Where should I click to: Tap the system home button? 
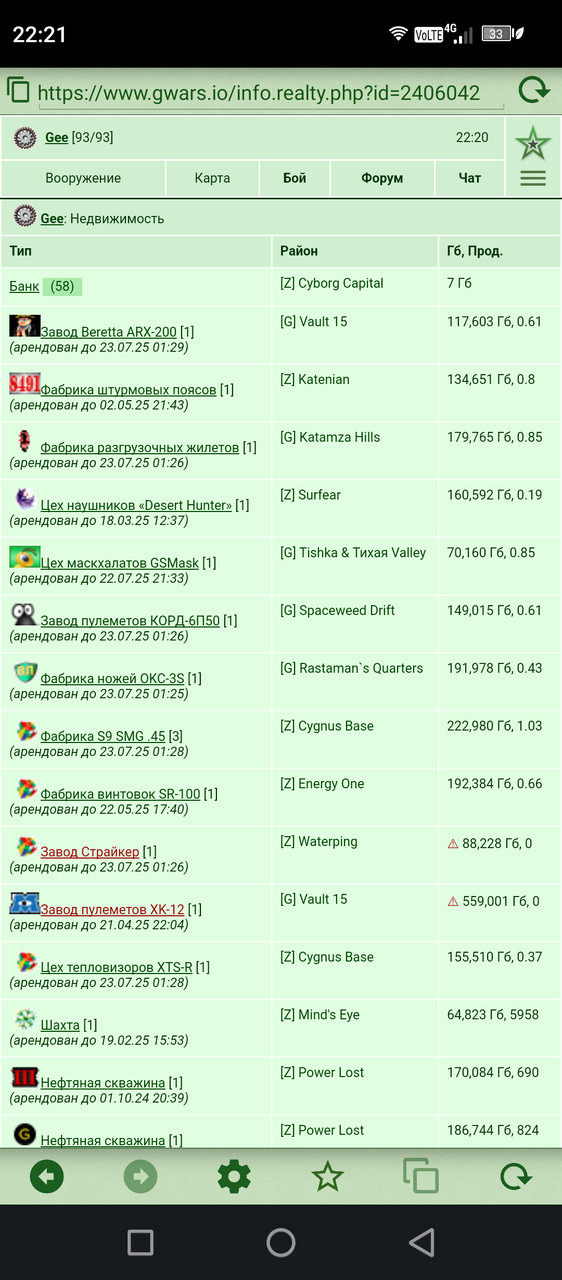(x=281, y=1242)
